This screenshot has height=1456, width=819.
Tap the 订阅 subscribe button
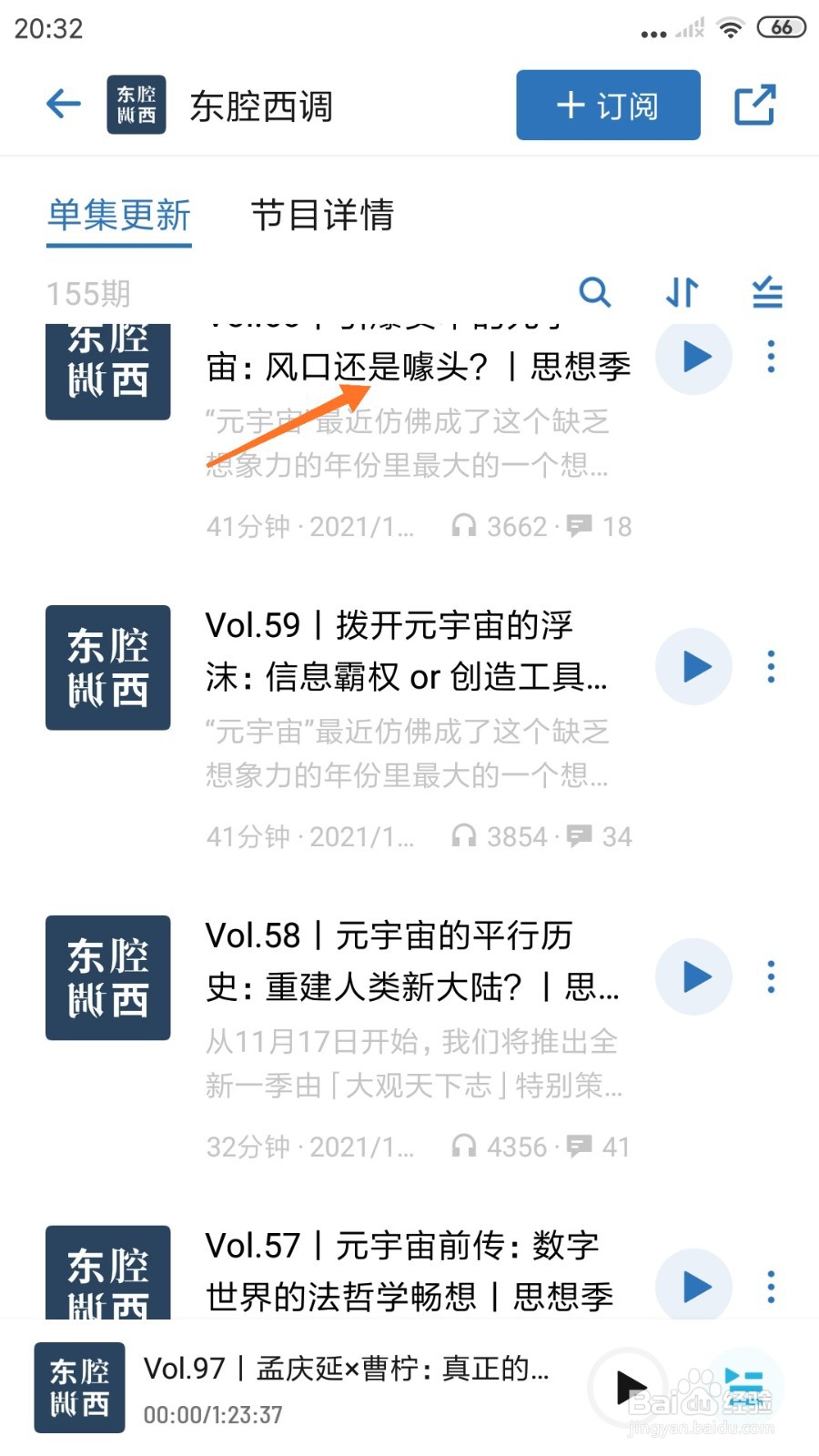607,105
